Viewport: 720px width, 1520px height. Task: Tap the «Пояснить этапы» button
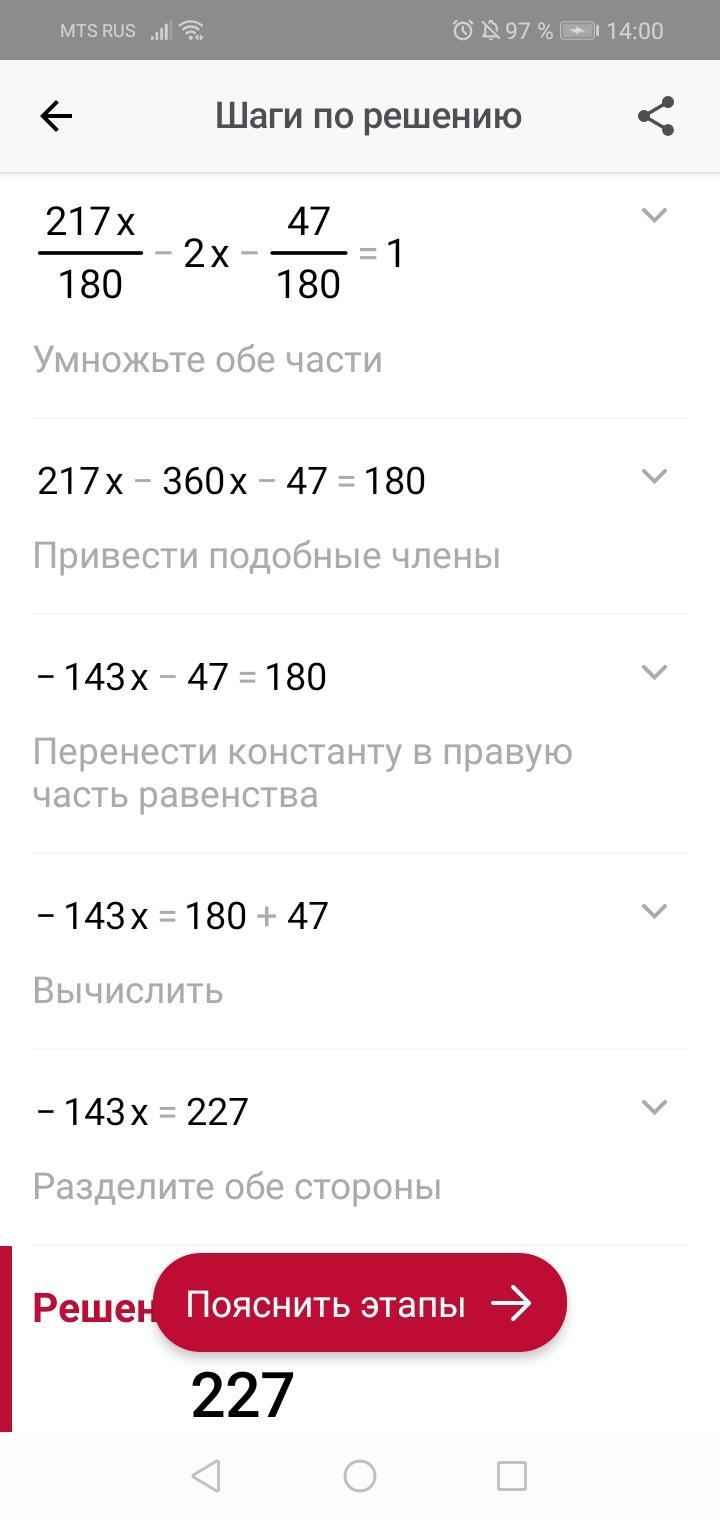(360, 1303)
